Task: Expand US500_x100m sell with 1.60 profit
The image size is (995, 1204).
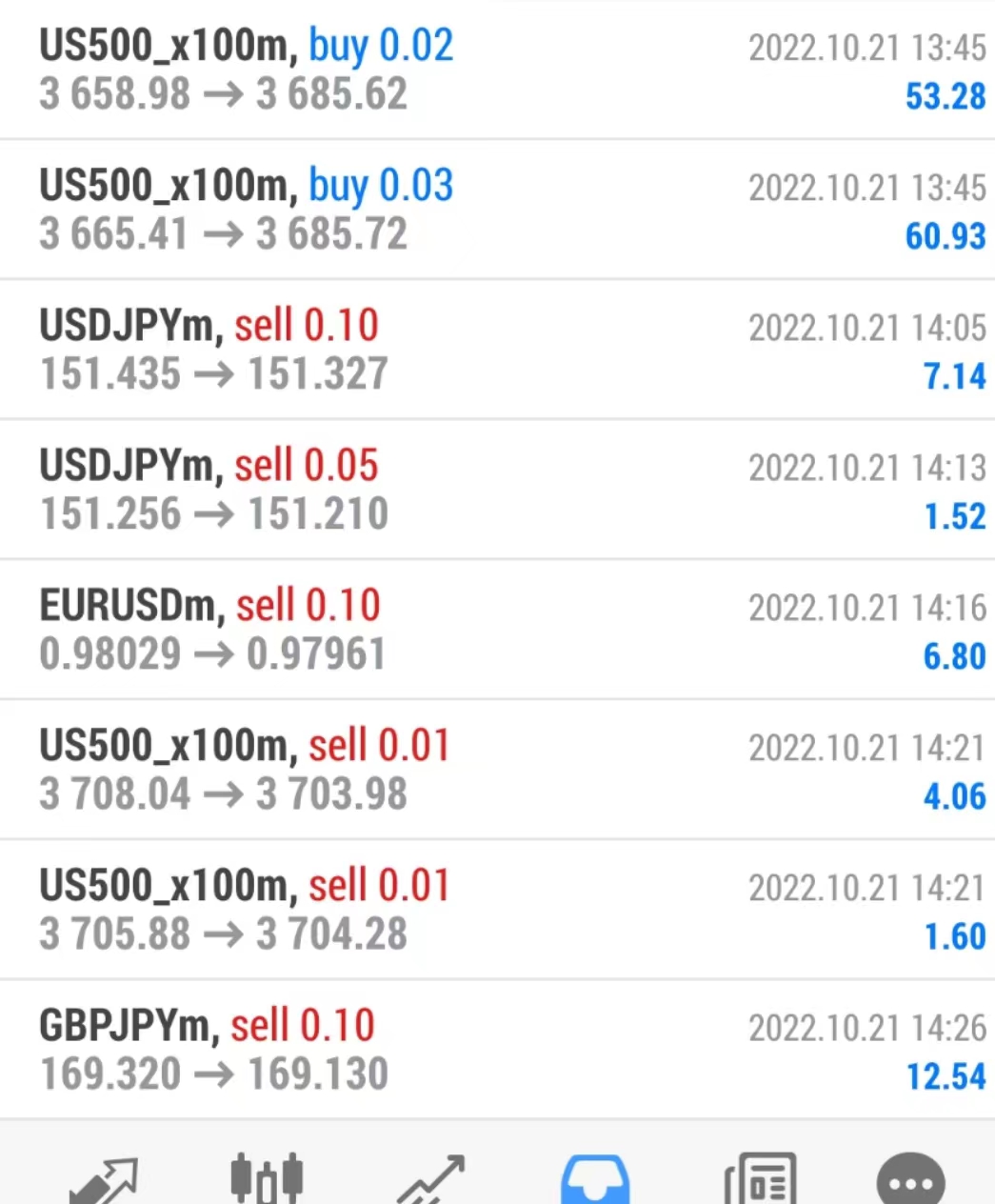Action: tap(497, 911)
